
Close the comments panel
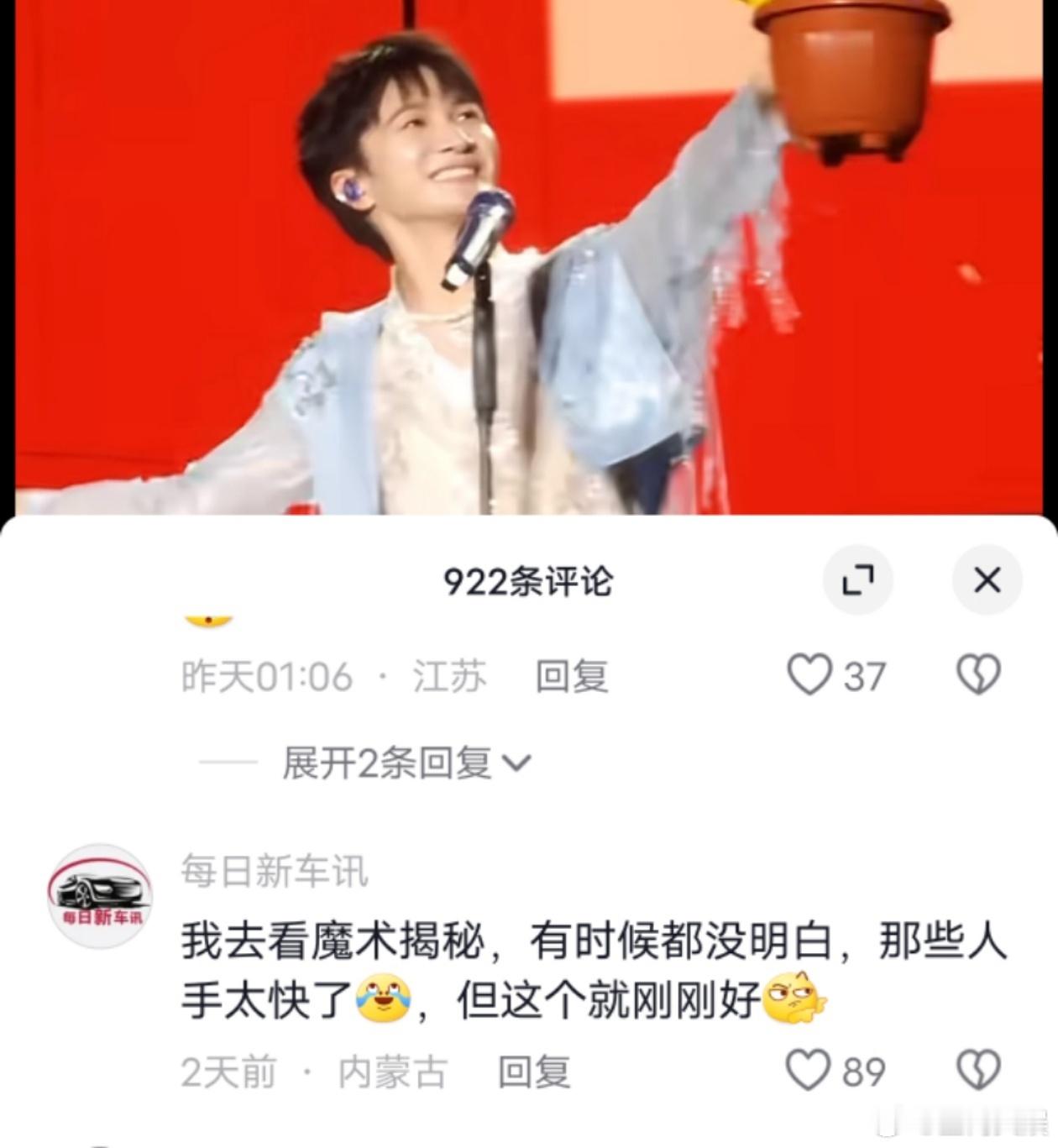pos(988,579)
